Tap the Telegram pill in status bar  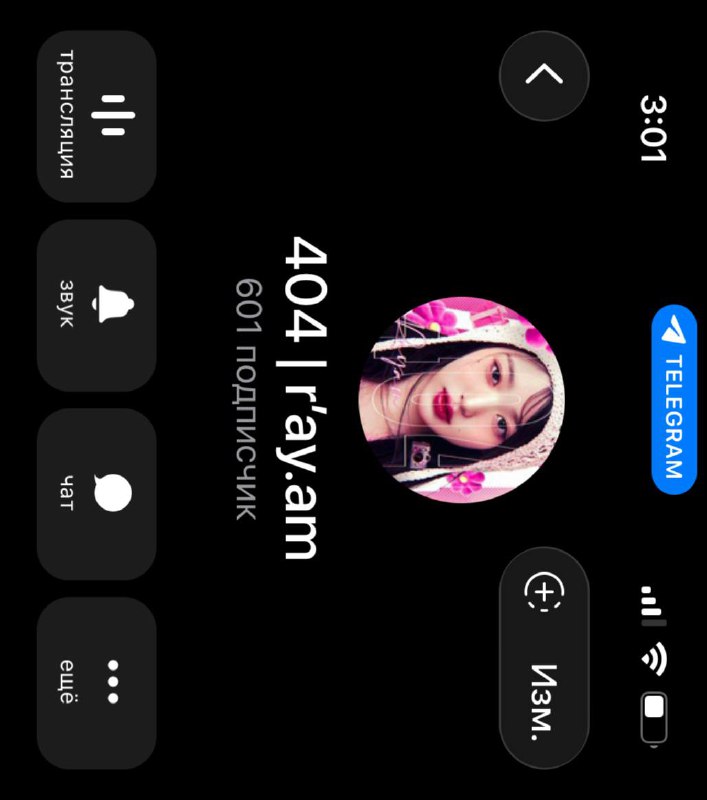(674, 399)
